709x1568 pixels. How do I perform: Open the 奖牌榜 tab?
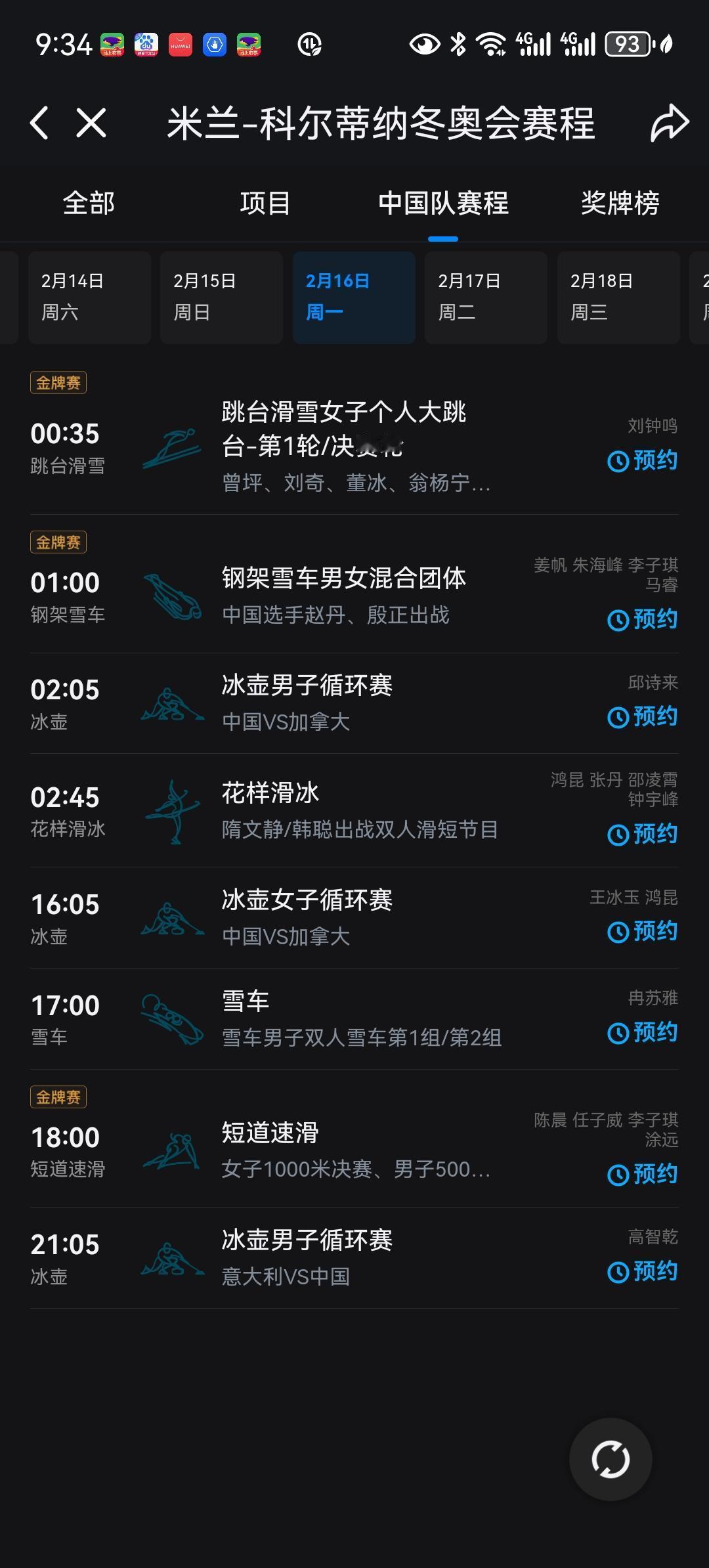pos(620,203)
